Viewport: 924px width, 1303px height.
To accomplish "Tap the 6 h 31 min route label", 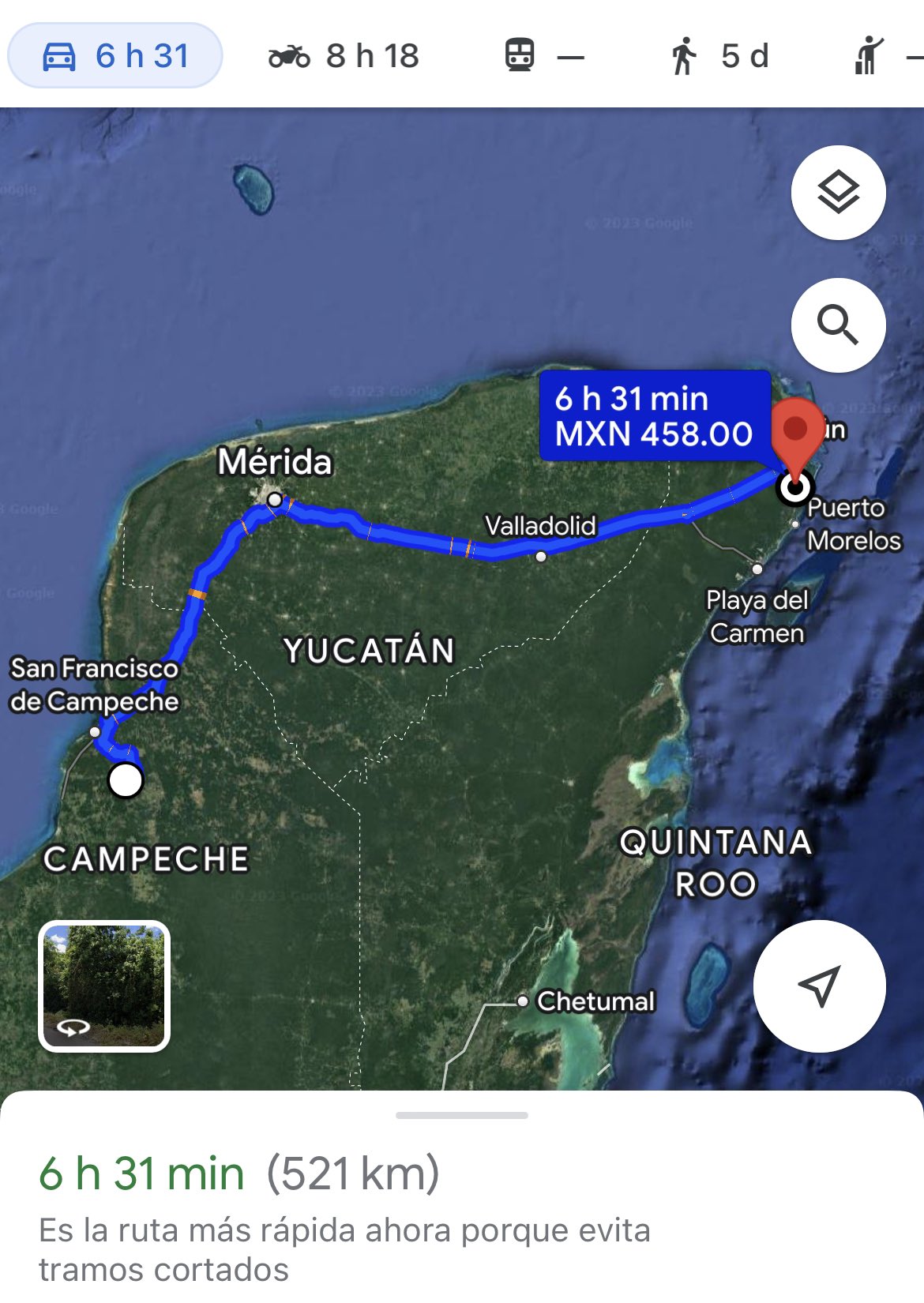I will point(654,416).
